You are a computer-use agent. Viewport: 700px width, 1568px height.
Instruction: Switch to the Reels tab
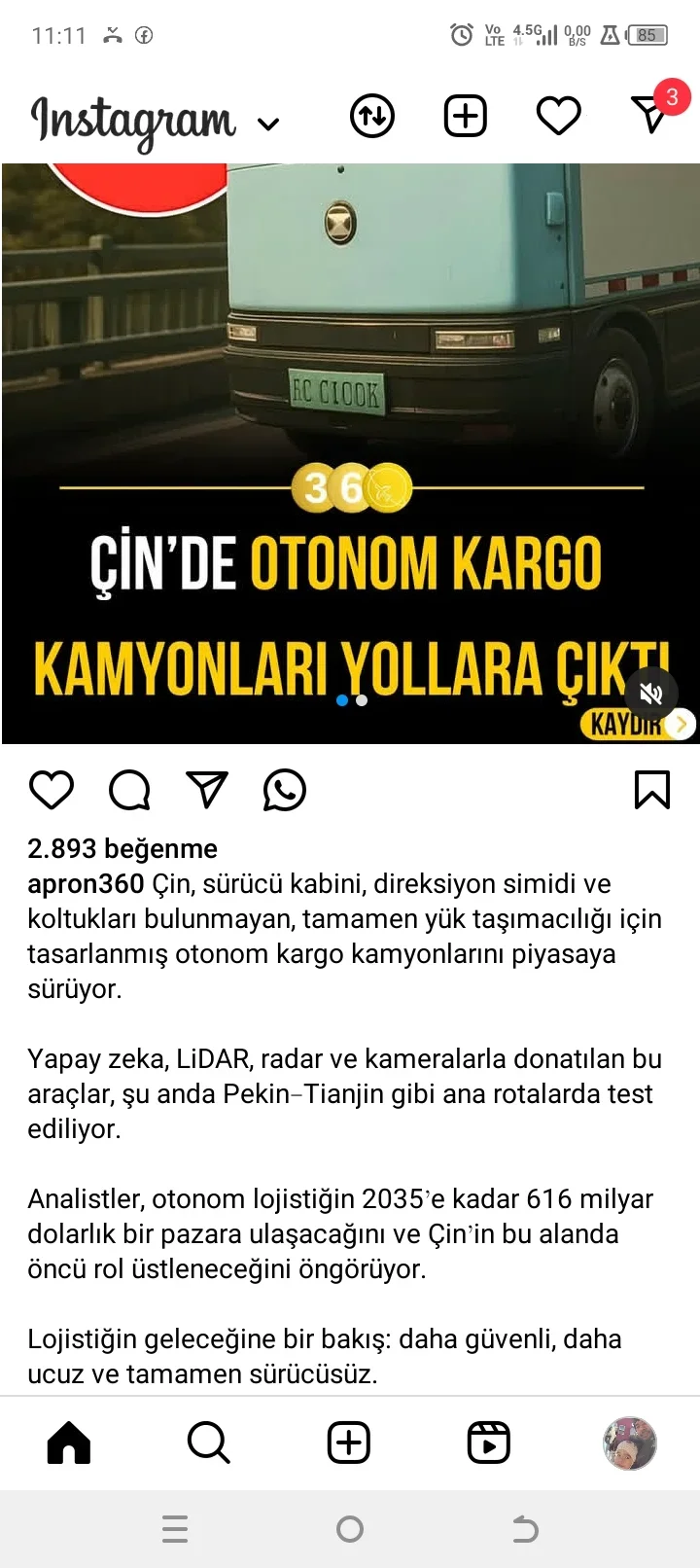point(489,1443)
